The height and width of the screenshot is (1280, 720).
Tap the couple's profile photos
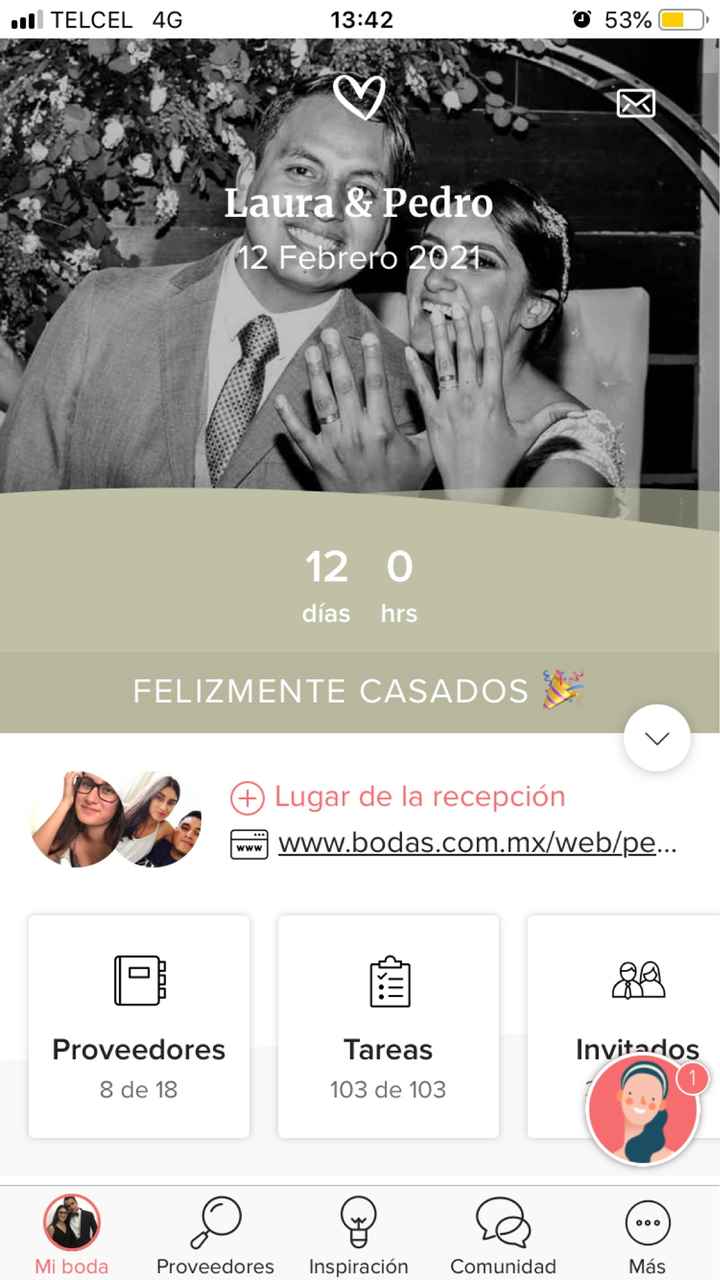(116, 820)
